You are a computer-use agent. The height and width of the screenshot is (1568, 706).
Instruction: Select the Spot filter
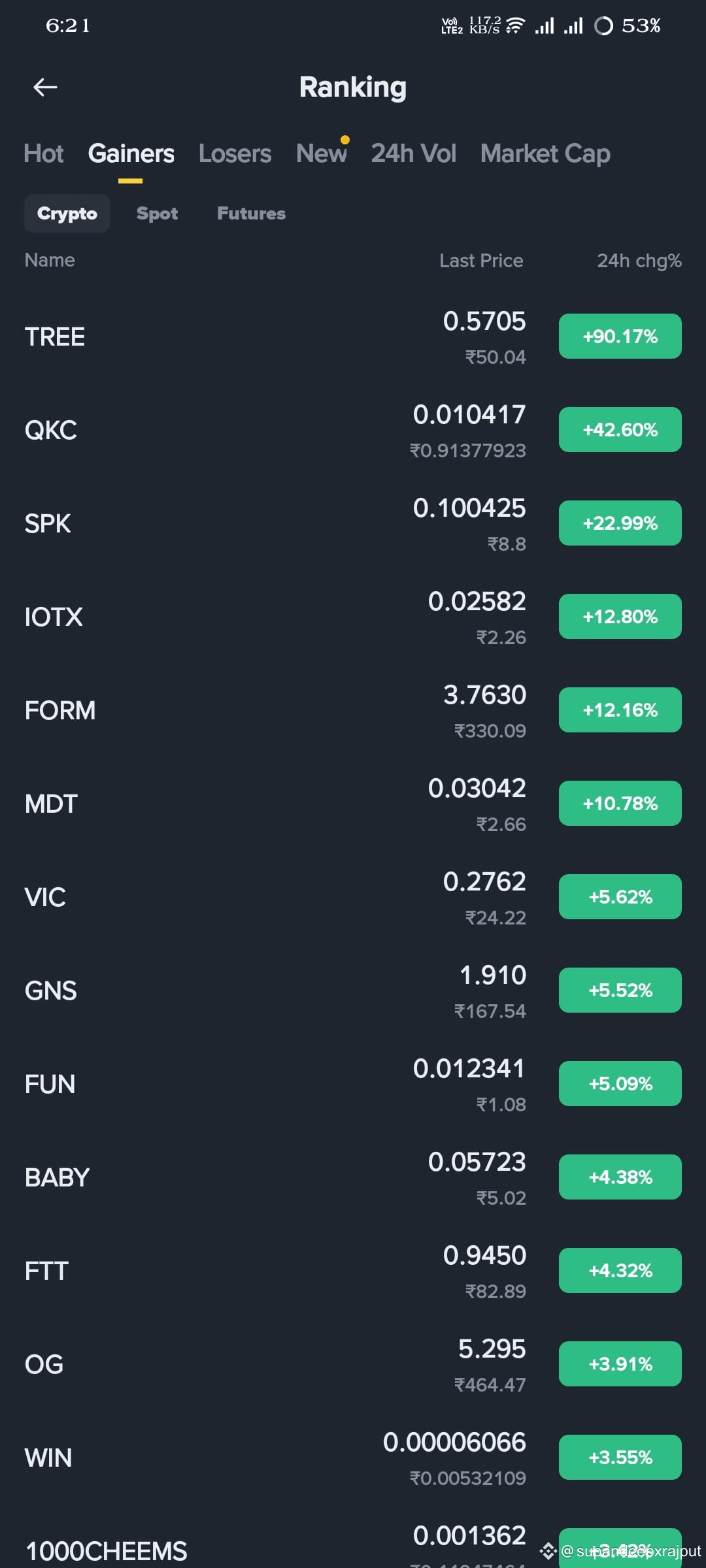[157, 214]
